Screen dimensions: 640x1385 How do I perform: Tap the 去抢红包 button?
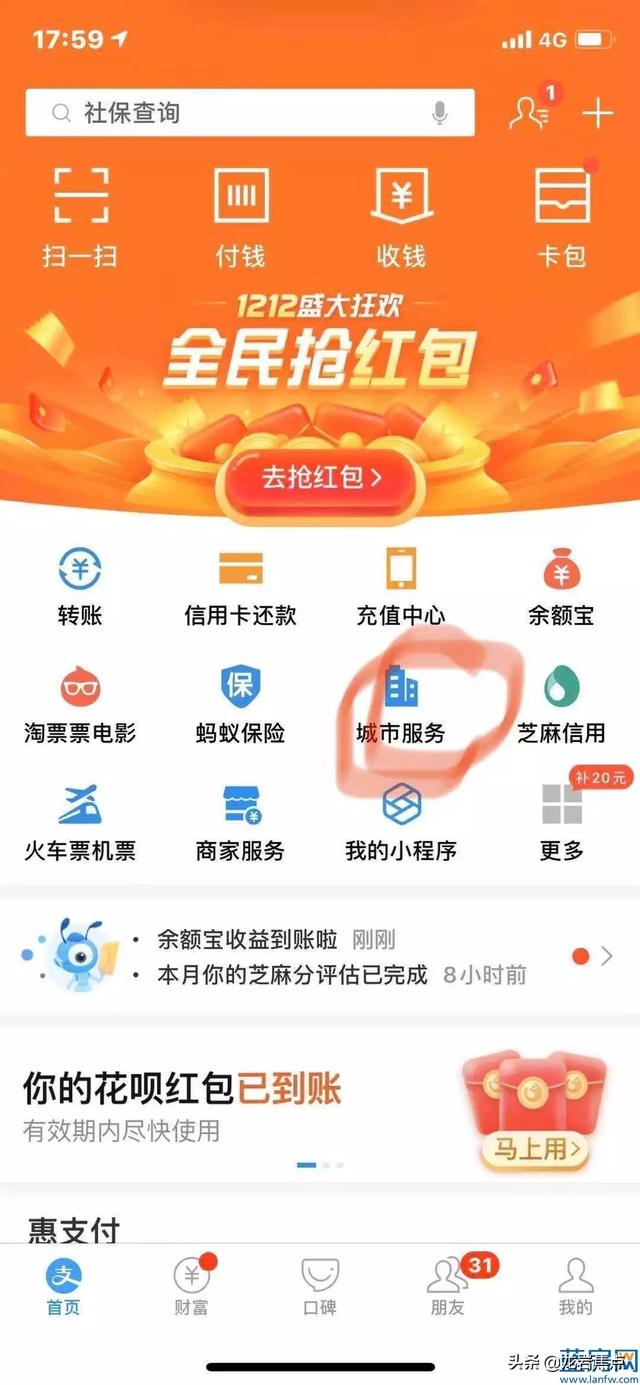pos(321,478)
